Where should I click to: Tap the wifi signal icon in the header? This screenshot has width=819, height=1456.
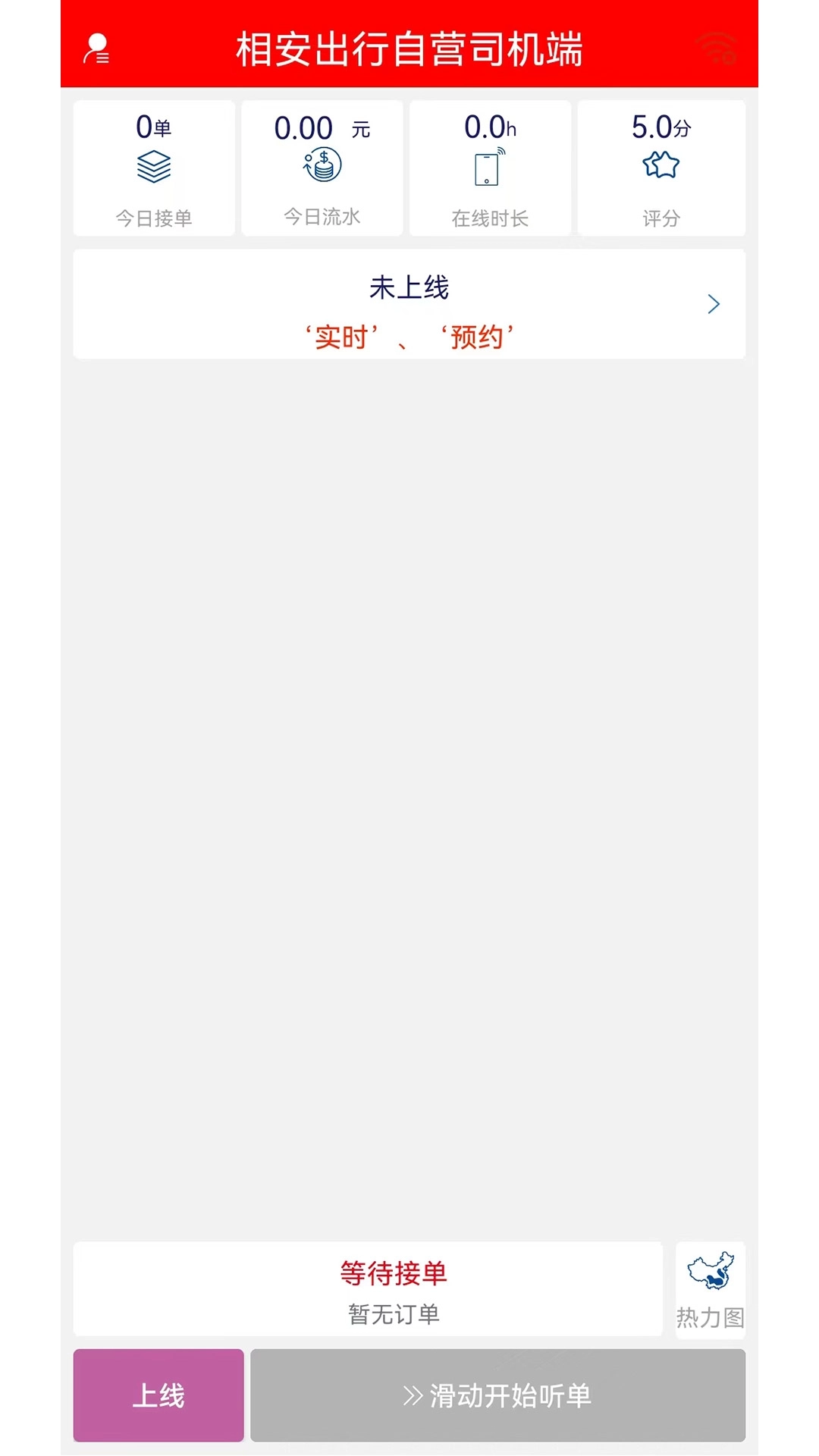(x=716, y=47)
